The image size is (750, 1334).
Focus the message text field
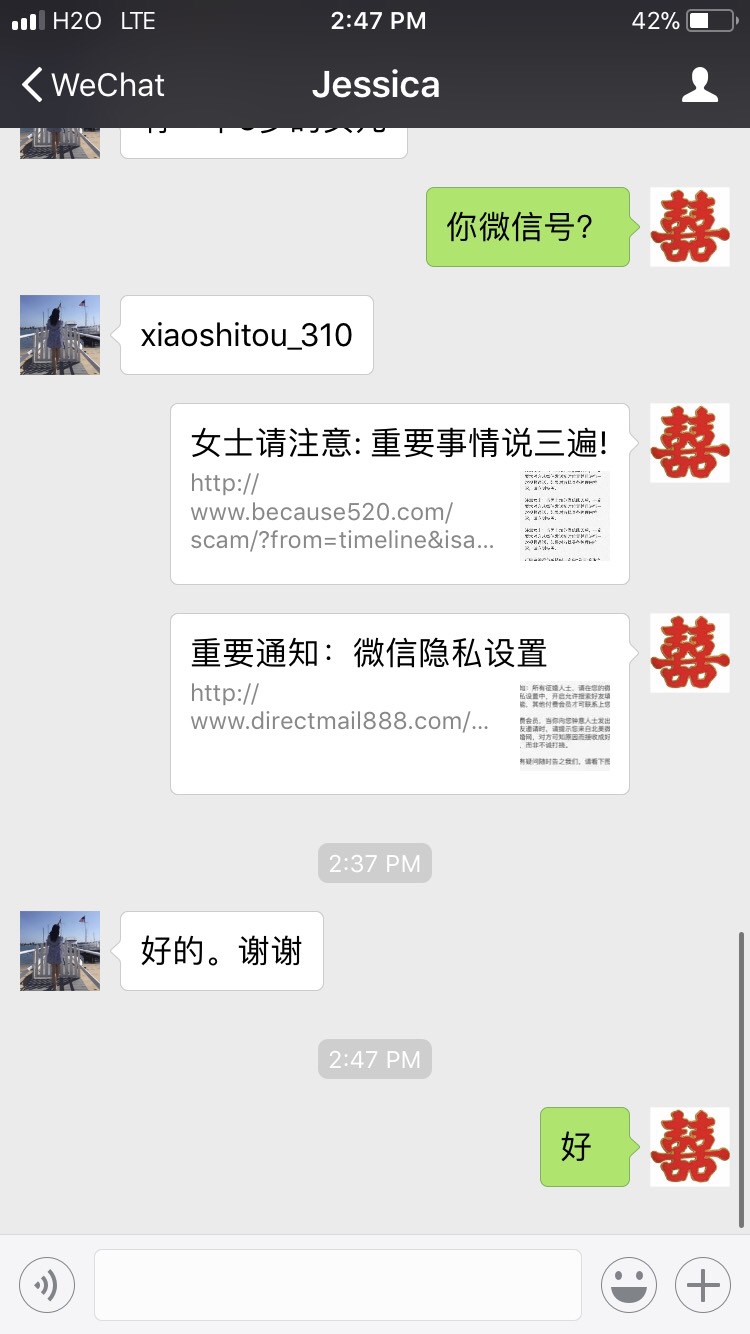338,1284
